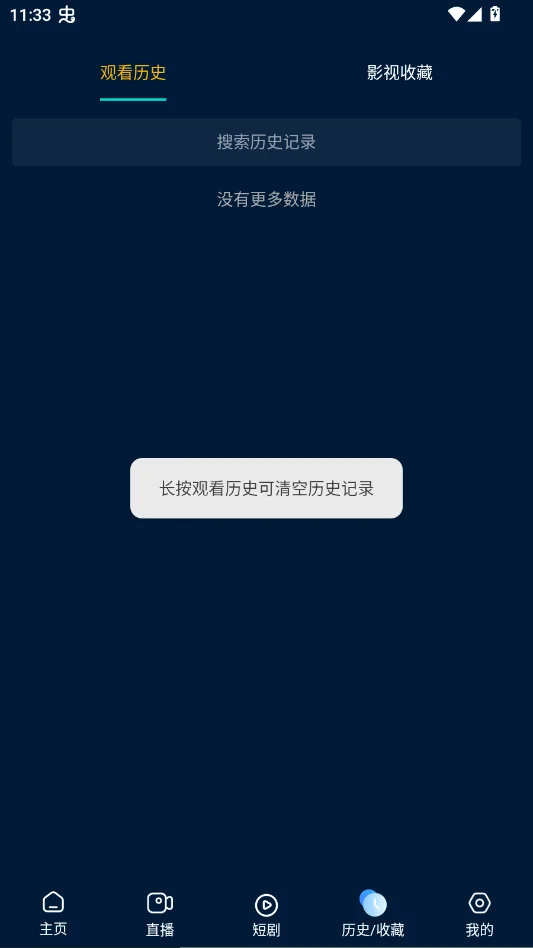Screen dimensions: 533x948
Task: Open the 短剧 tab
Action: [266, 914]
